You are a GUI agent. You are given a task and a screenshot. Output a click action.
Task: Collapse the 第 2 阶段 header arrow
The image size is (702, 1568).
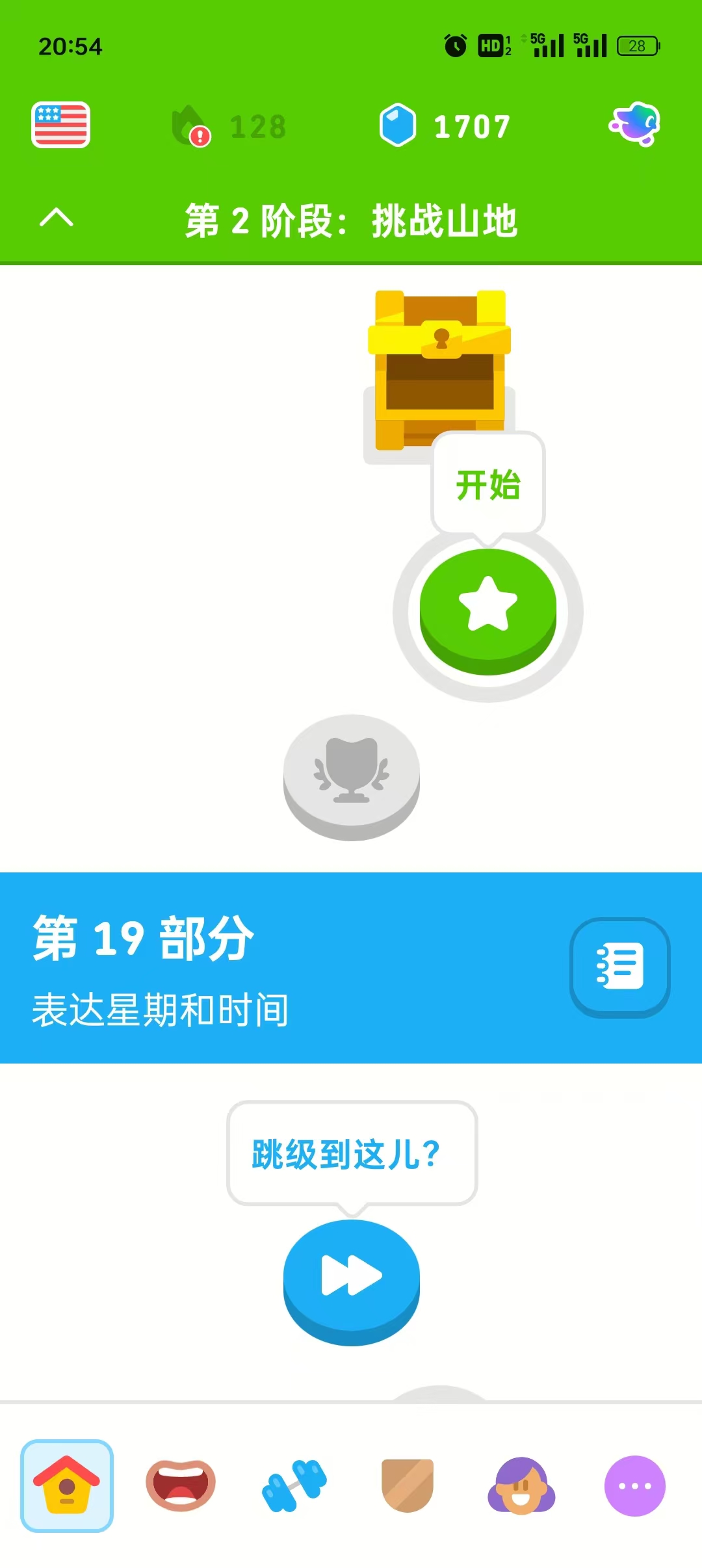click(x=57, y=217)
